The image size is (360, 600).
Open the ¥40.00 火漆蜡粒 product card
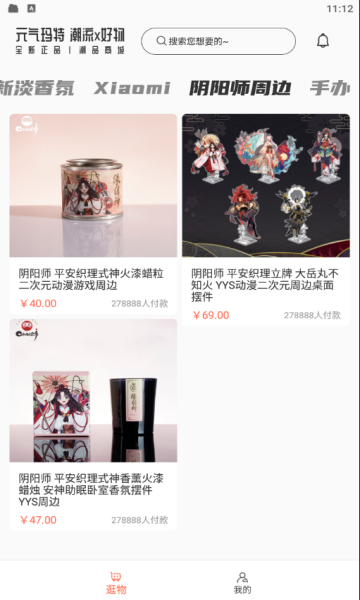pos(93,214)
